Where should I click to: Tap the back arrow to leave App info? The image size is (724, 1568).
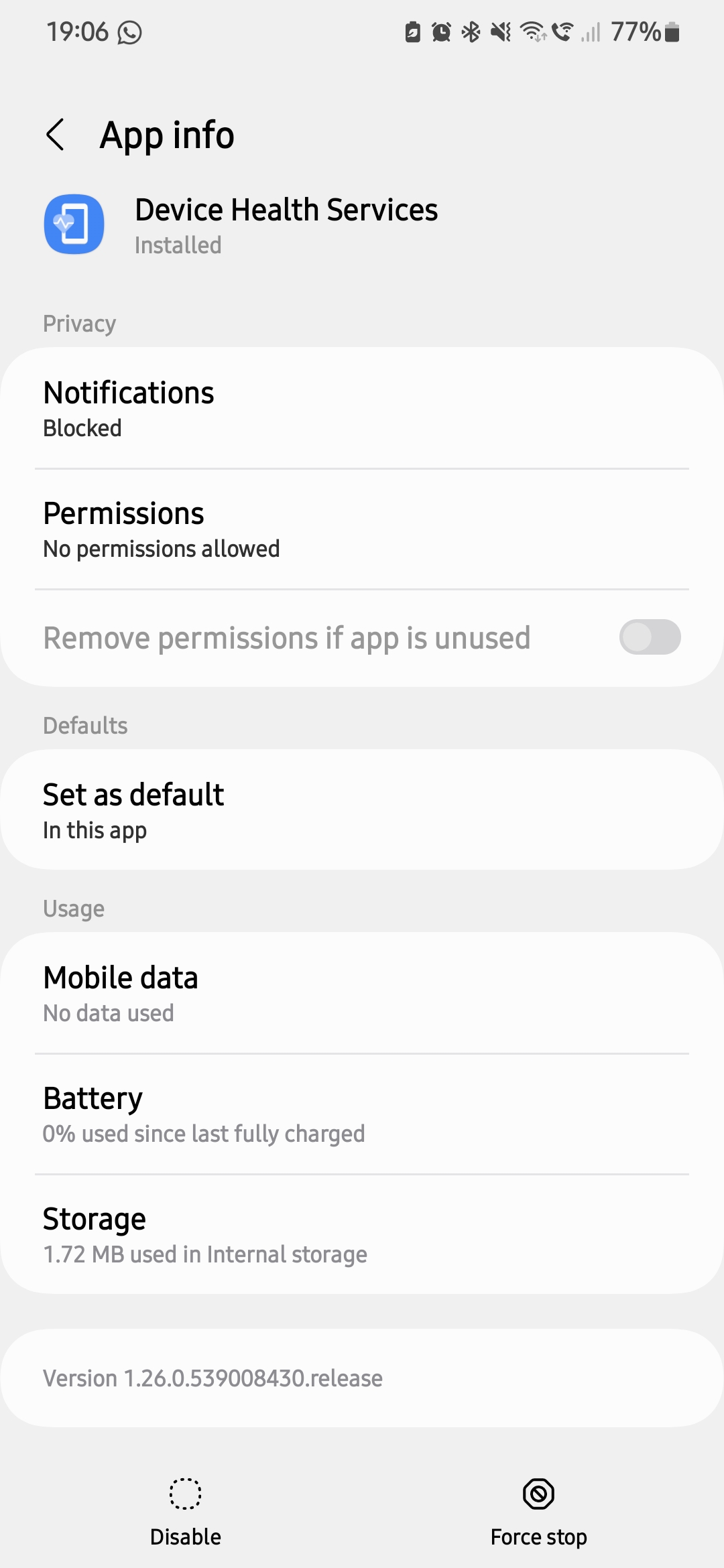57,134
